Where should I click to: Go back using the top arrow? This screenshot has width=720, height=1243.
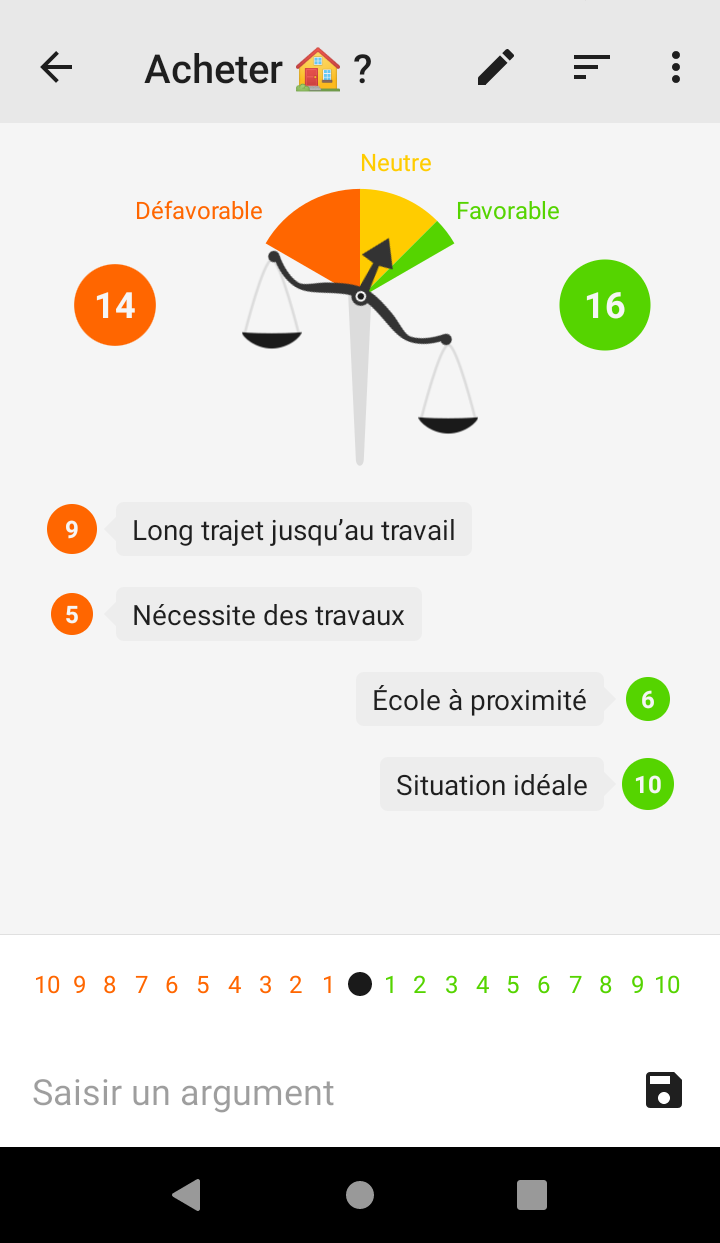(56, 68)
